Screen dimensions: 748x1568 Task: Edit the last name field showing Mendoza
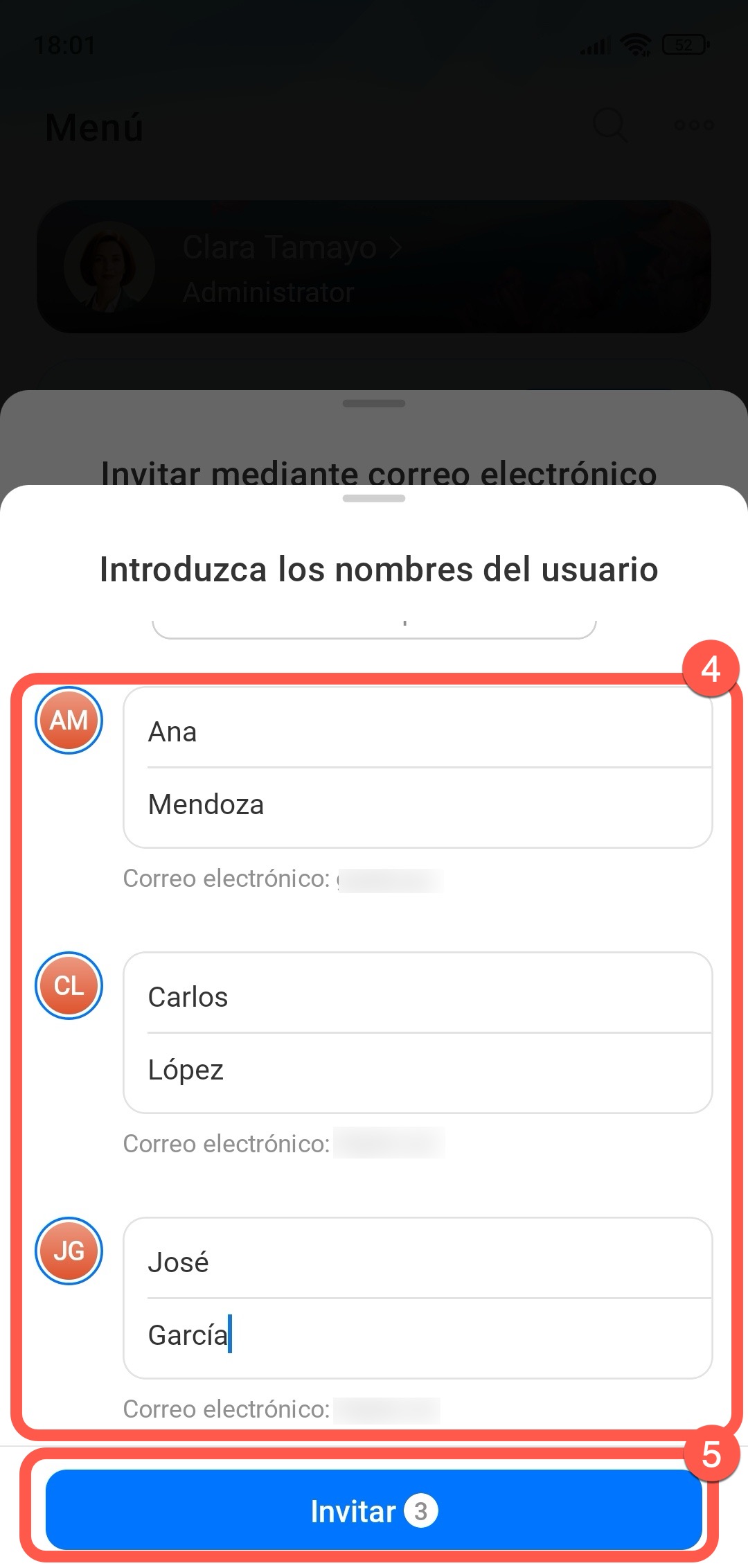[x=418, y=805]
